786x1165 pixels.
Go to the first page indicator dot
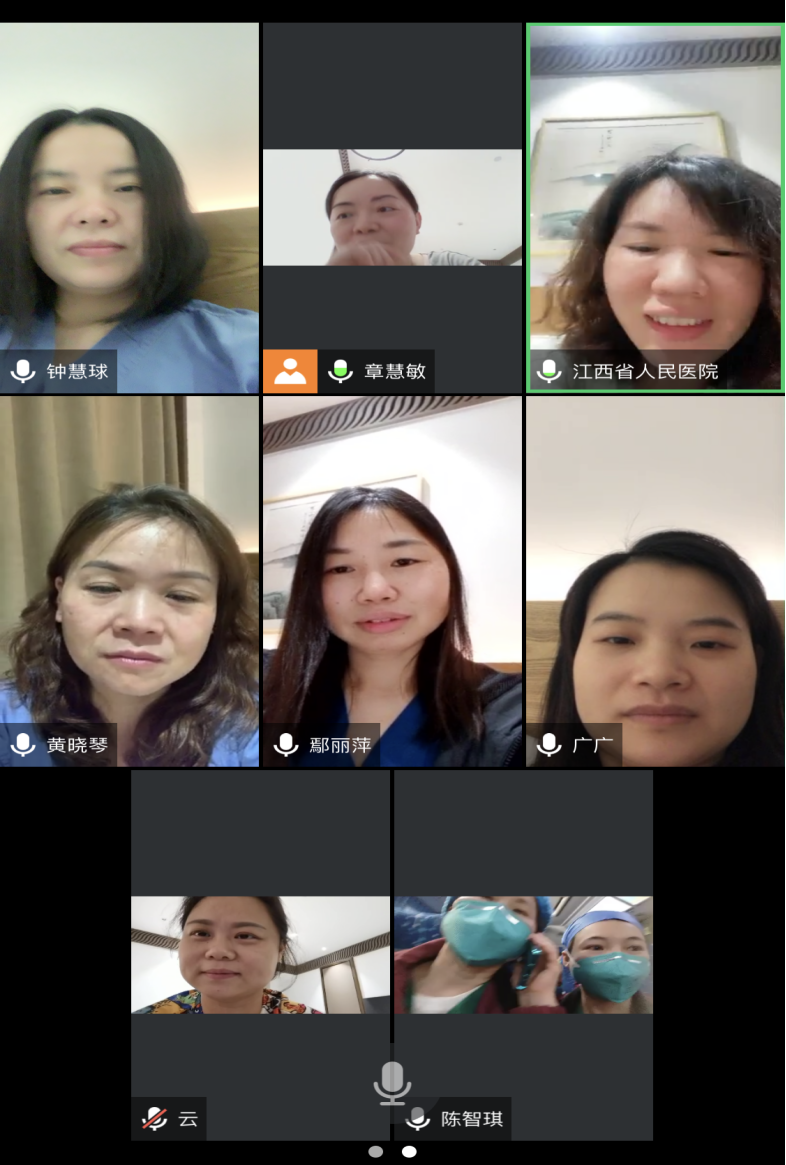(375, 1151)
